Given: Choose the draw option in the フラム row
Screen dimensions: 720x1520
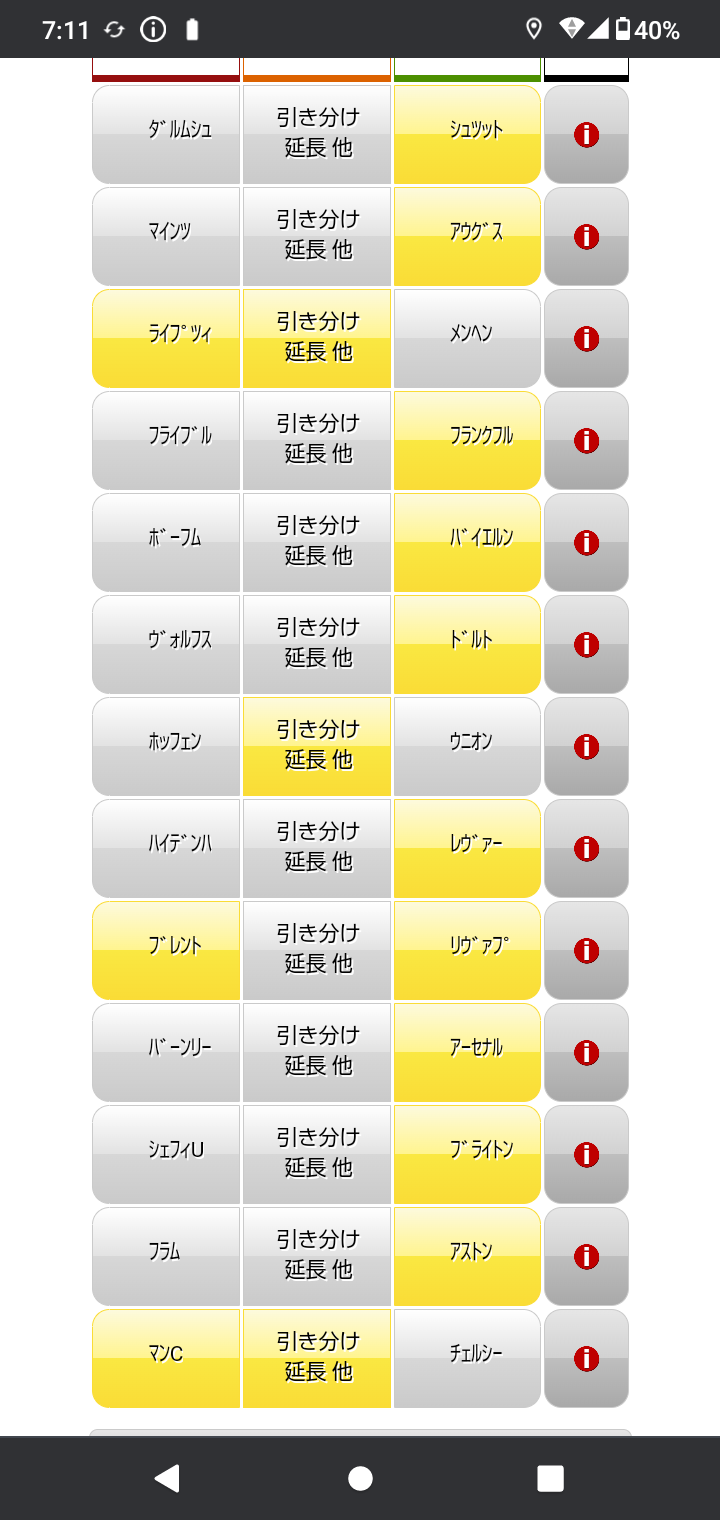Looking at the screenshot, I should 317,1256.
